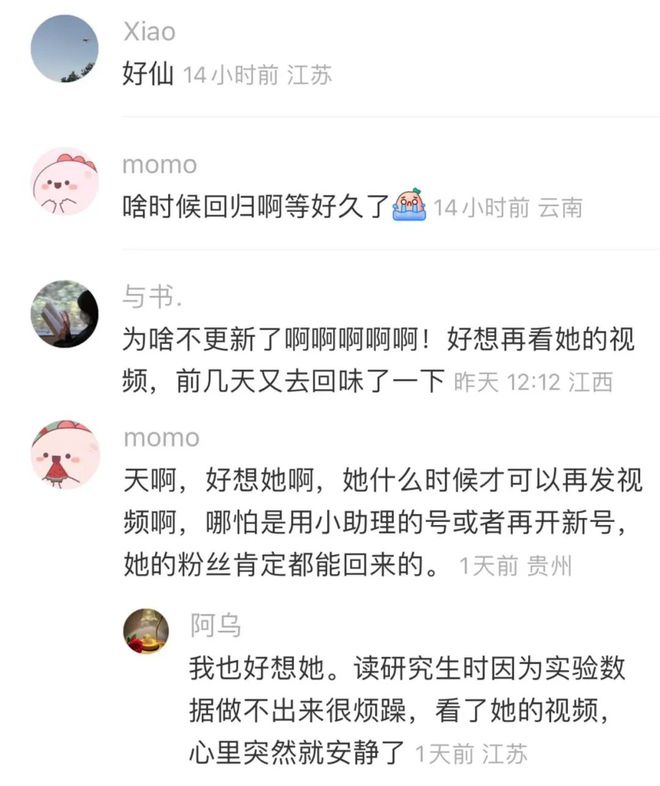Open avatar of momo asking 啥时候回归
This screenshot has width=660, height=786.
click(64, 181)
